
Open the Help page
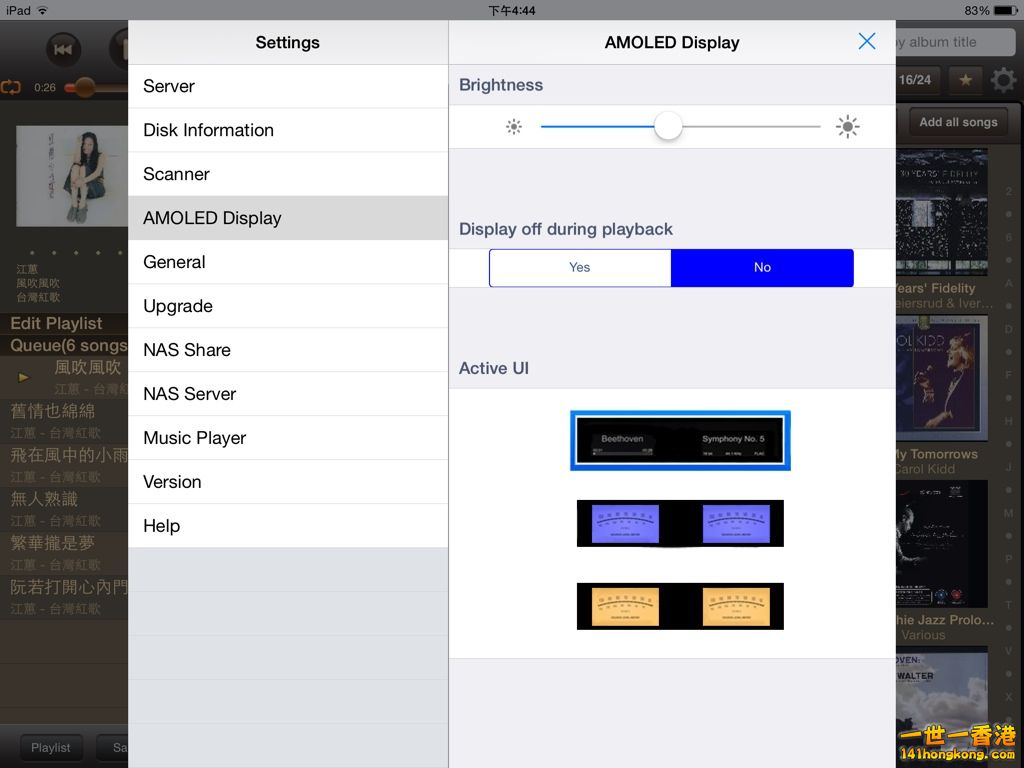(x=287, y=526)
